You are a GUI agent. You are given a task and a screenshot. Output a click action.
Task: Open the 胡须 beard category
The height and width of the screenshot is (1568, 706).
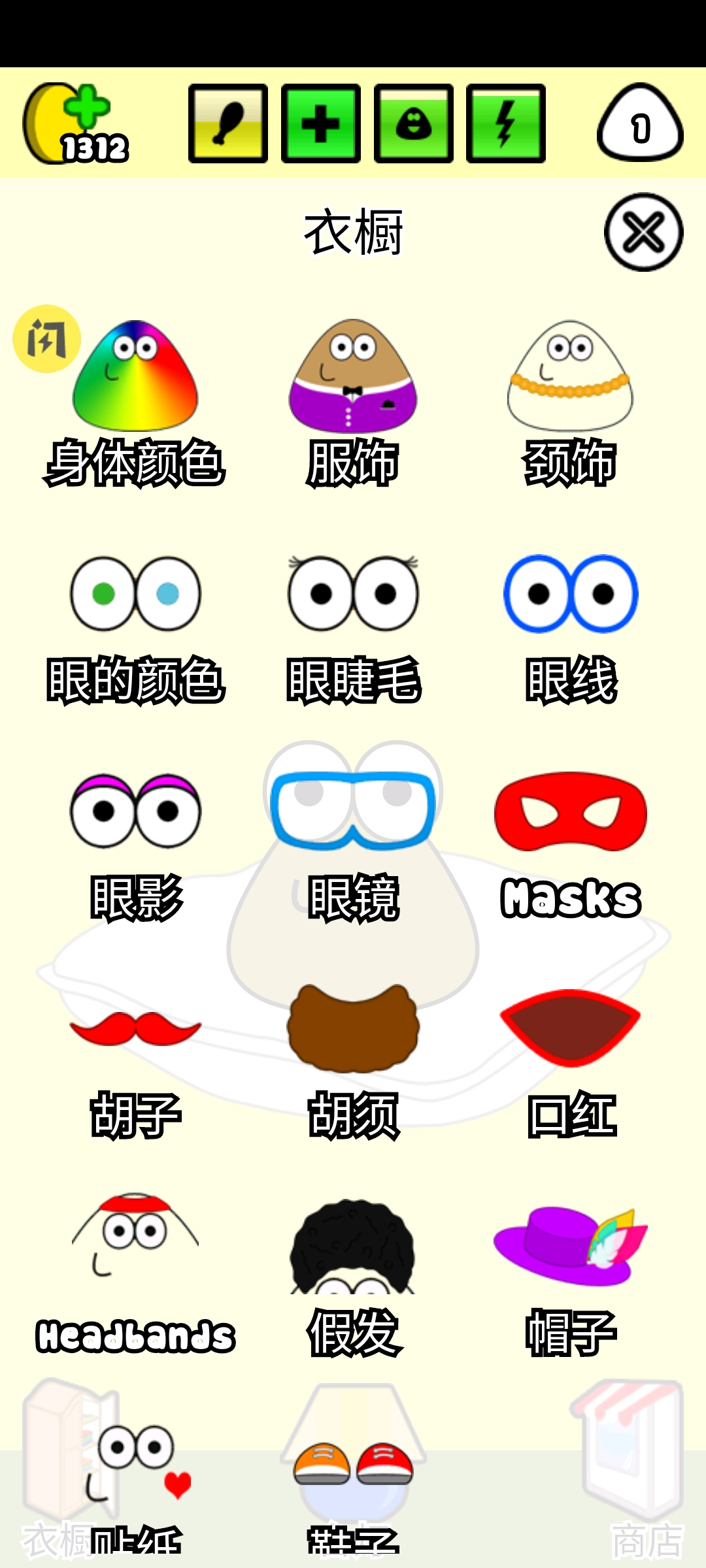coord(353,1026)
